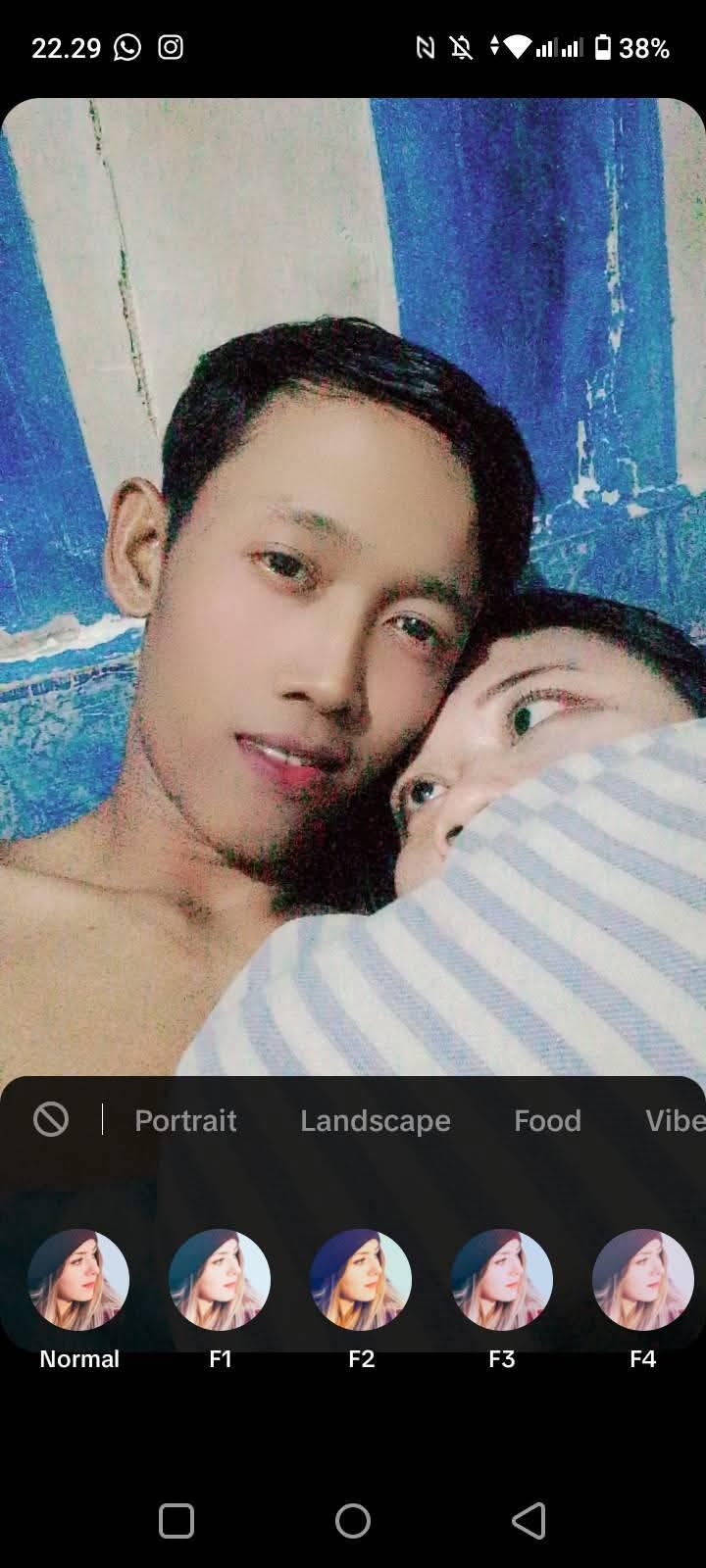
Task: Open recent apps from the navigation bar
Action: point(176,1521)
